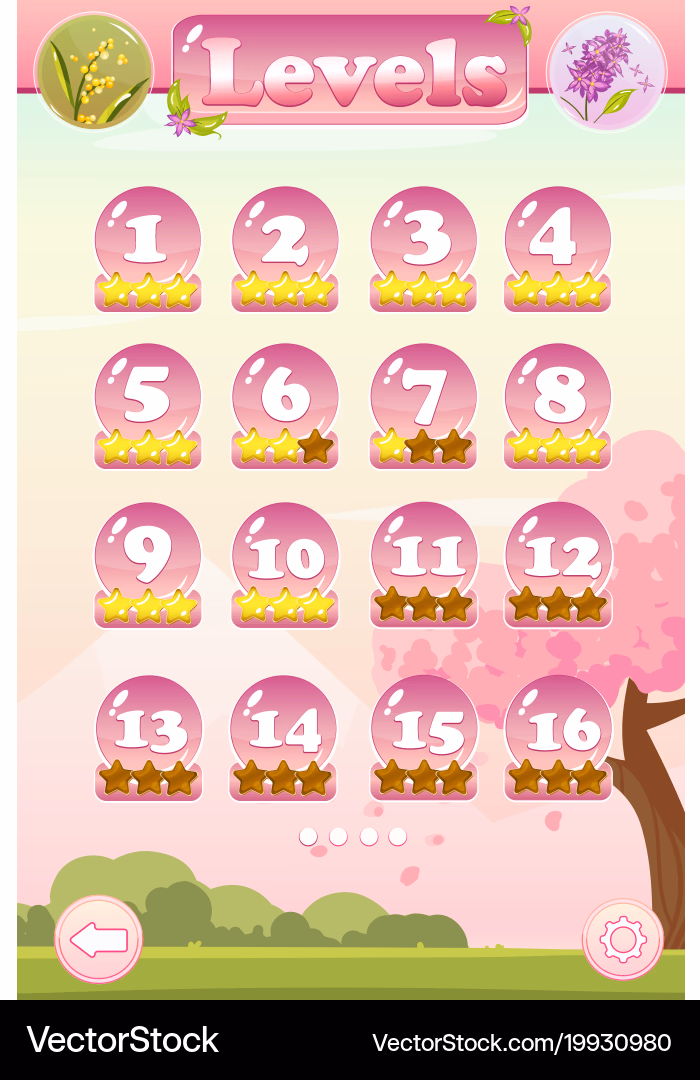This screenshot has height=1080, width=700.
Task: Open level 4
Action: pyautogui.click(x=557, y=249)
